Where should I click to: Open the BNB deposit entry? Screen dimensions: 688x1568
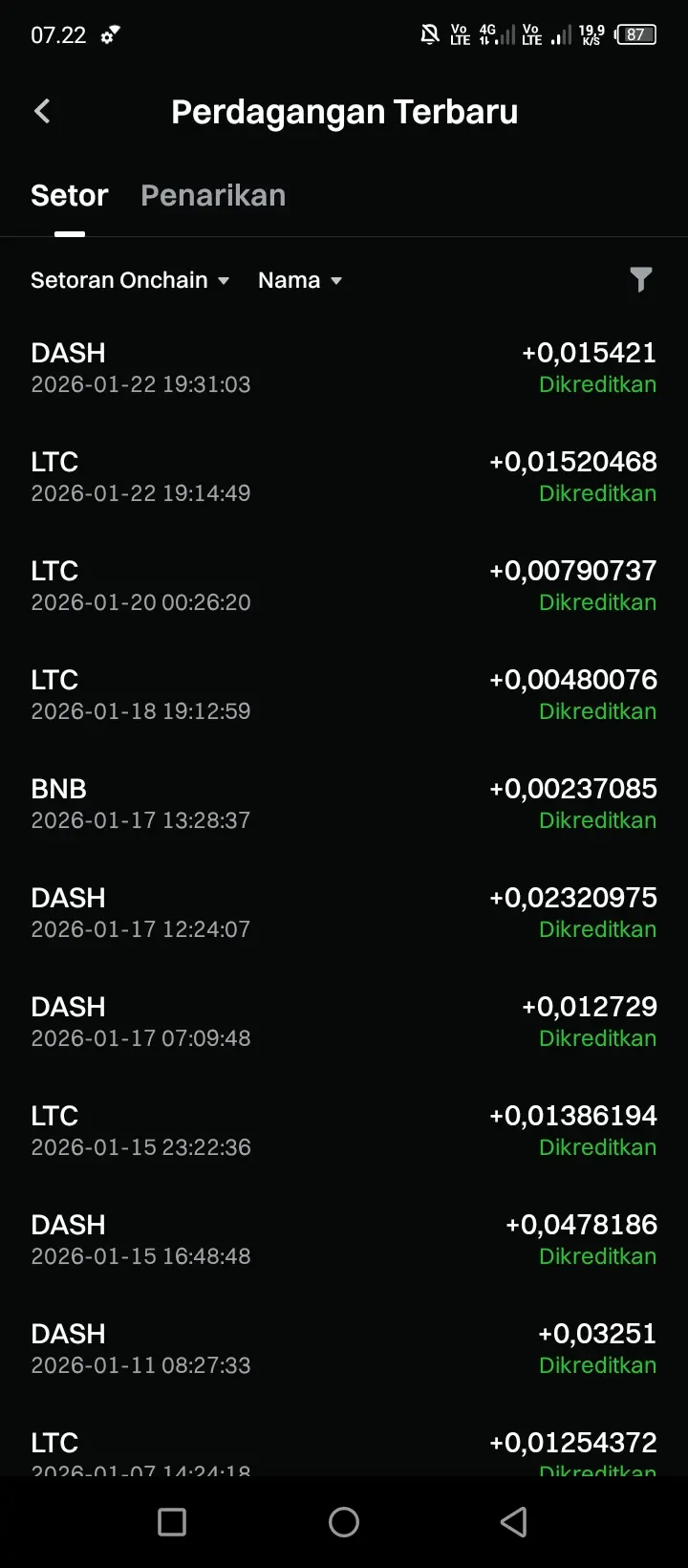click(x=344, y=804)
